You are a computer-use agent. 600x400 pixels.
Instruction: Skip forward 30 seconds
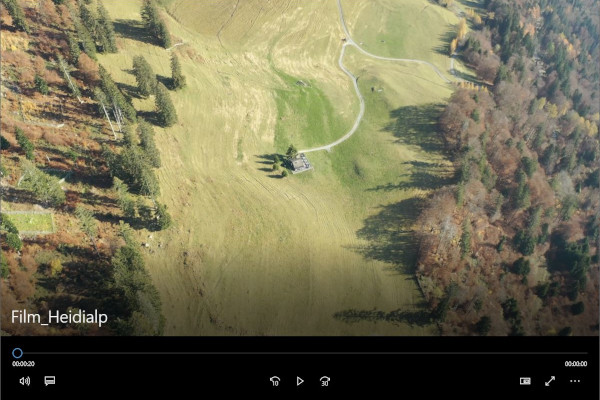pos(324,381)
